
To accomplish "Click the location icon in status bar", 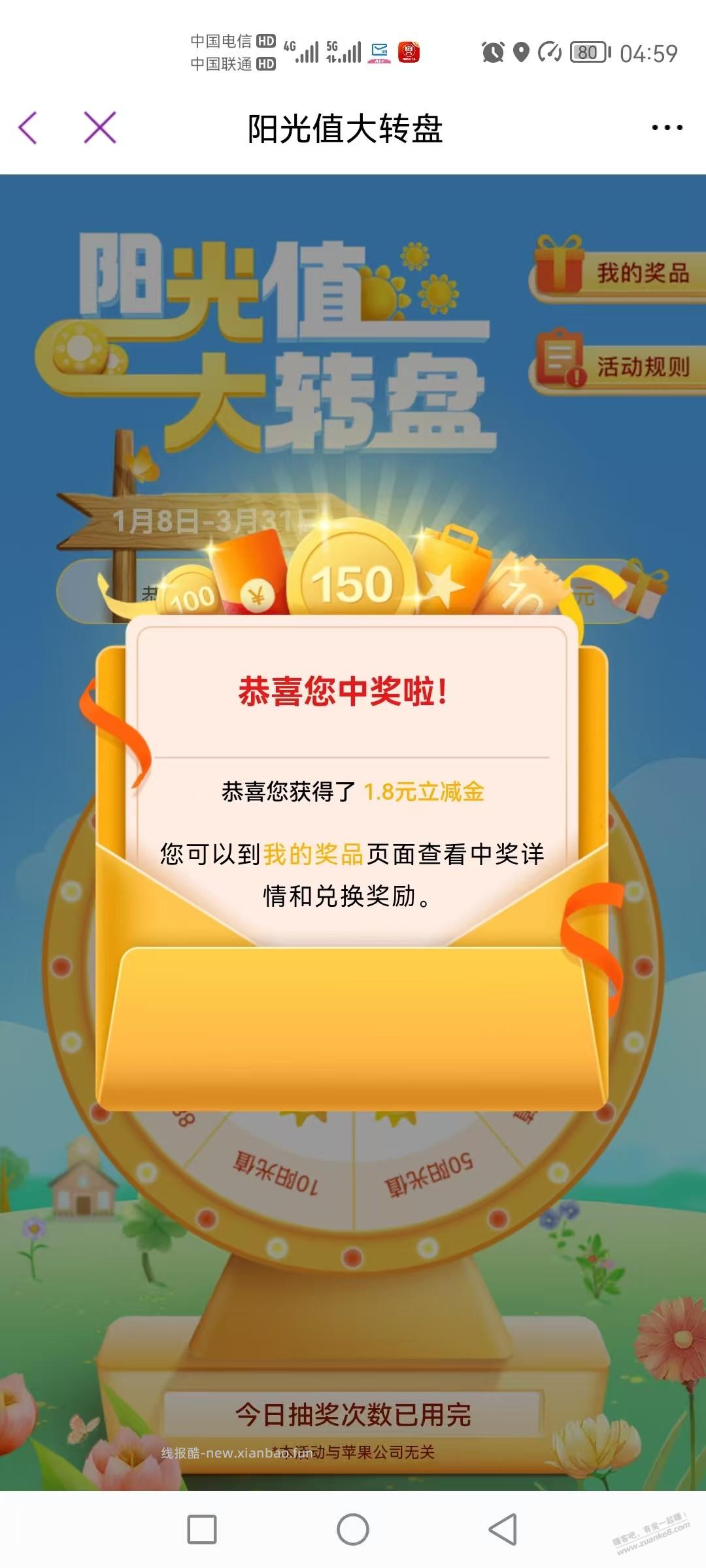I will [523, 51].
